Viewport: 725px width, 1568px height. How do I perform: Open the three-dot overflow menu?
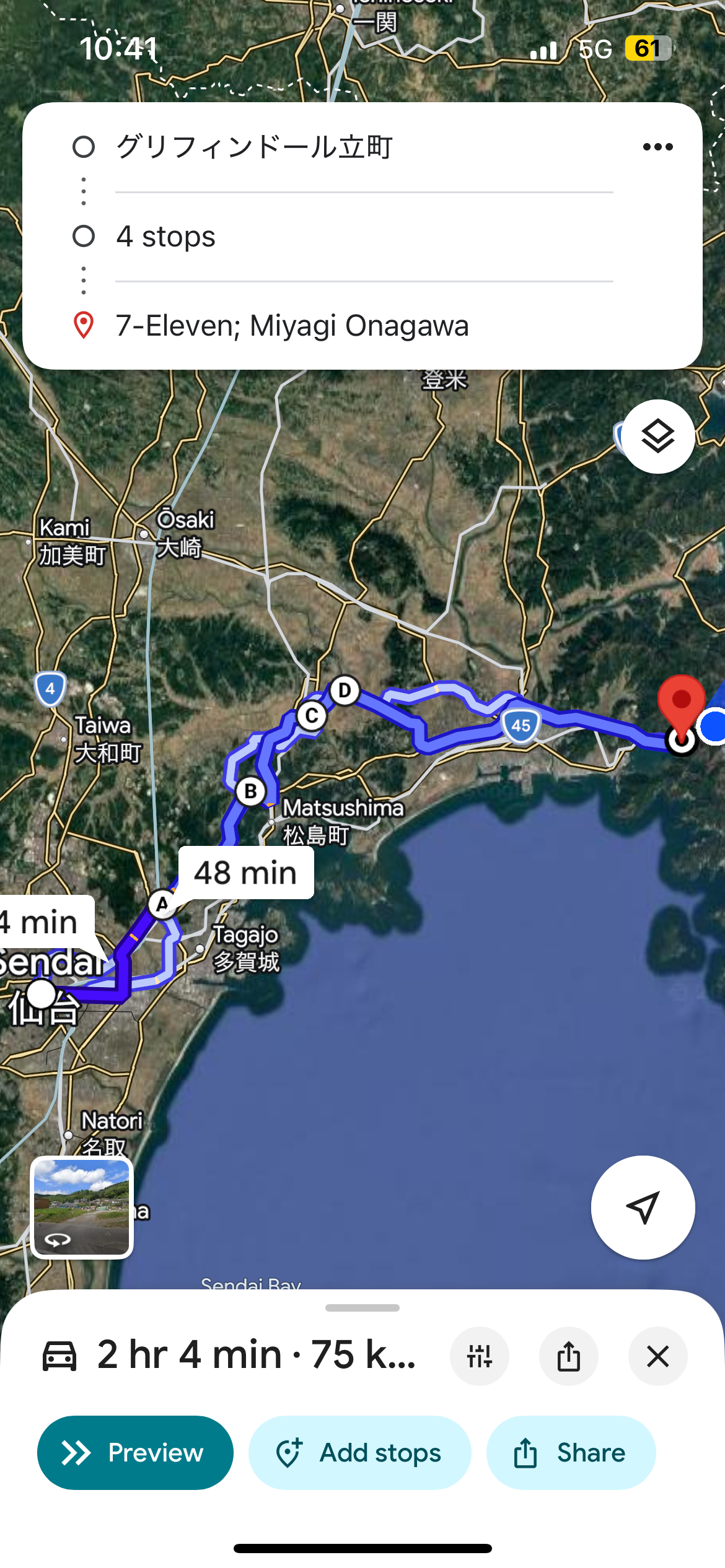[x=657, y=146]
